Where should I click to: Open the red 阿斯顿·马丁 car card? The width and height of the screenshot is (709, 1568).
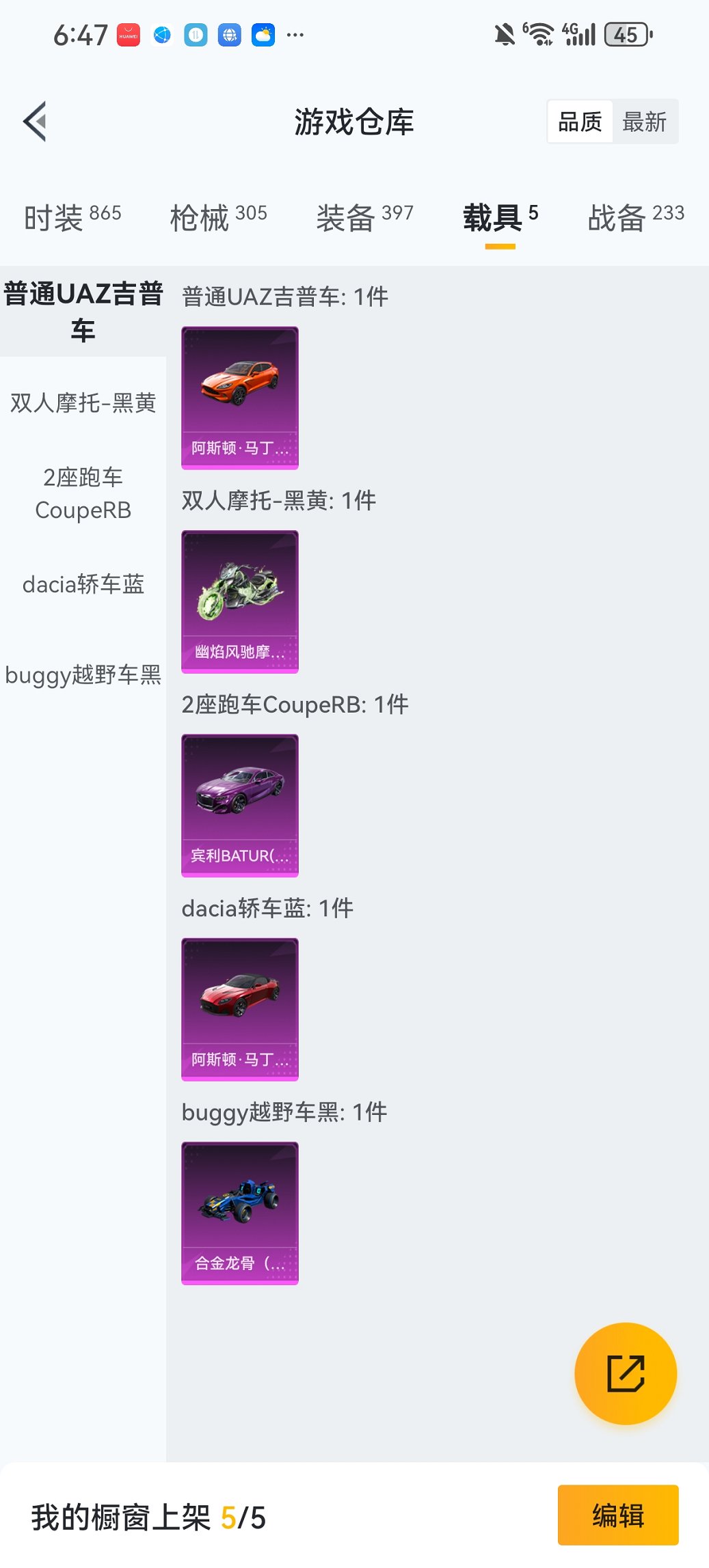click(240, 1009)
